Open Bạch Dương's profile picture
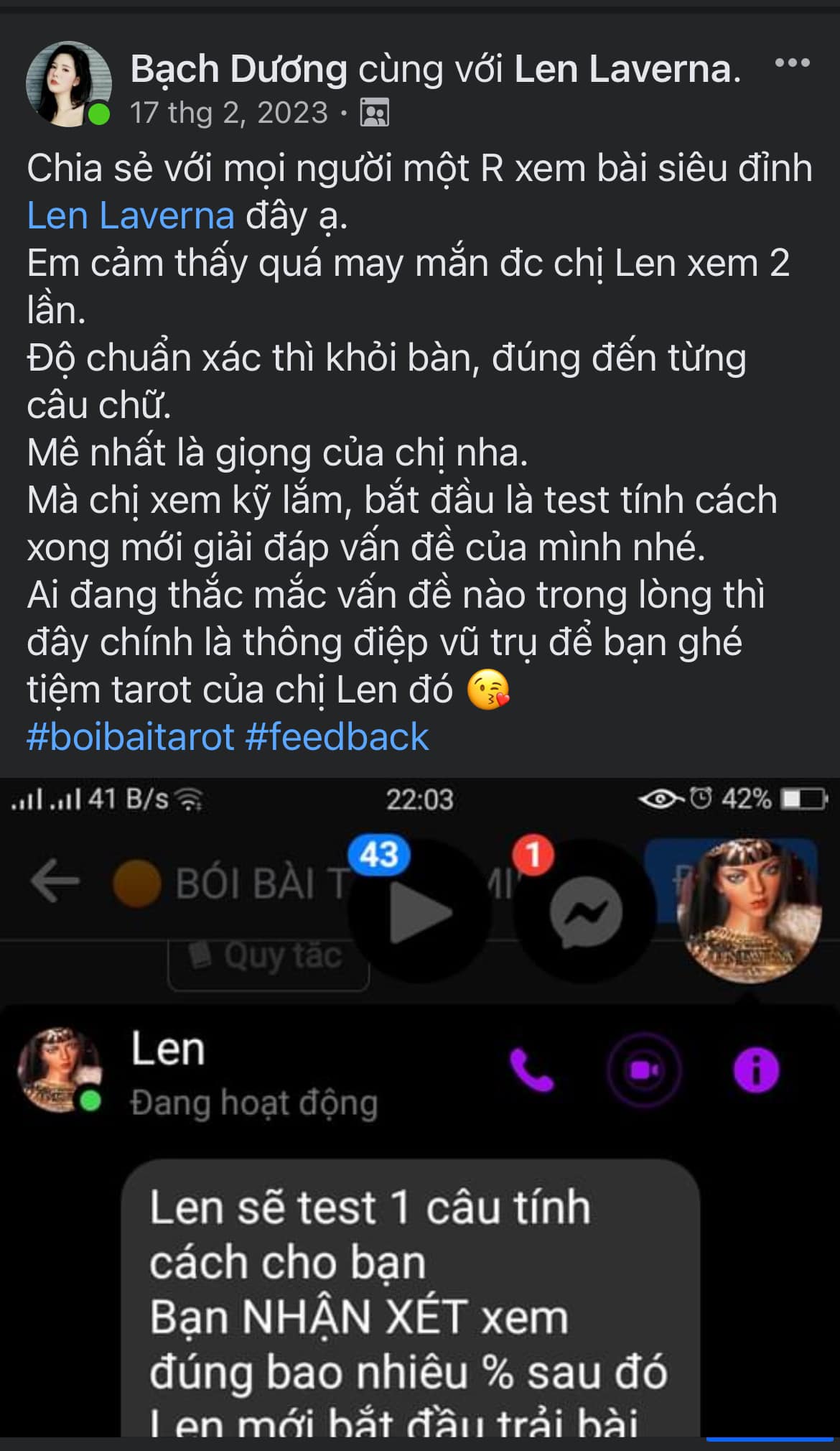The width and height of the screenshot is (840, 1451). pyautogui.click(x=69, y=84)
